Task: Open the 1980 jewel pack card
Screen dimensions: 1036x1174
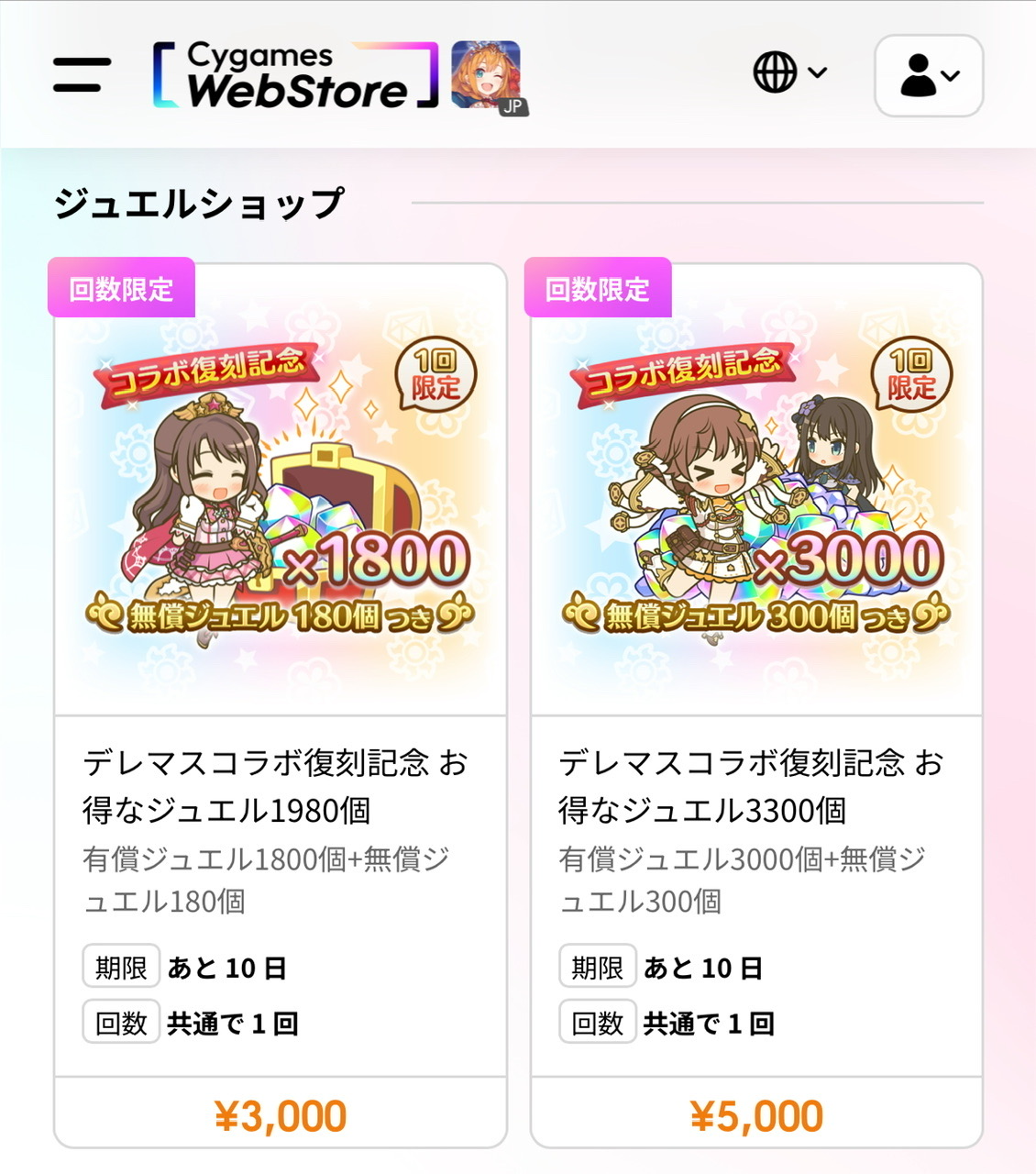Action: pyautogui.click(x=281, y=704)
